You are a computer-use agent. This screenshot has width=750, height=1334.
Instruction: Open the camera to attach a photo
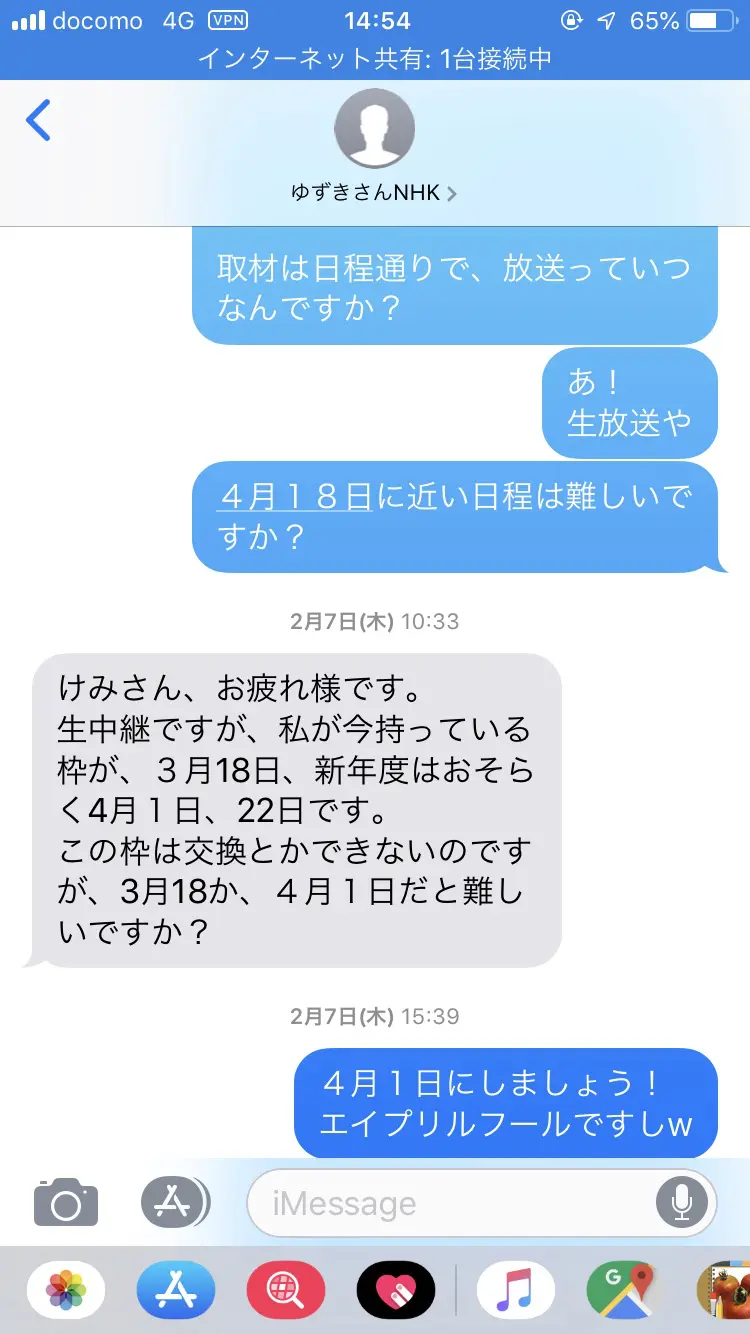pyautogui.click(x=66, y=1202)
